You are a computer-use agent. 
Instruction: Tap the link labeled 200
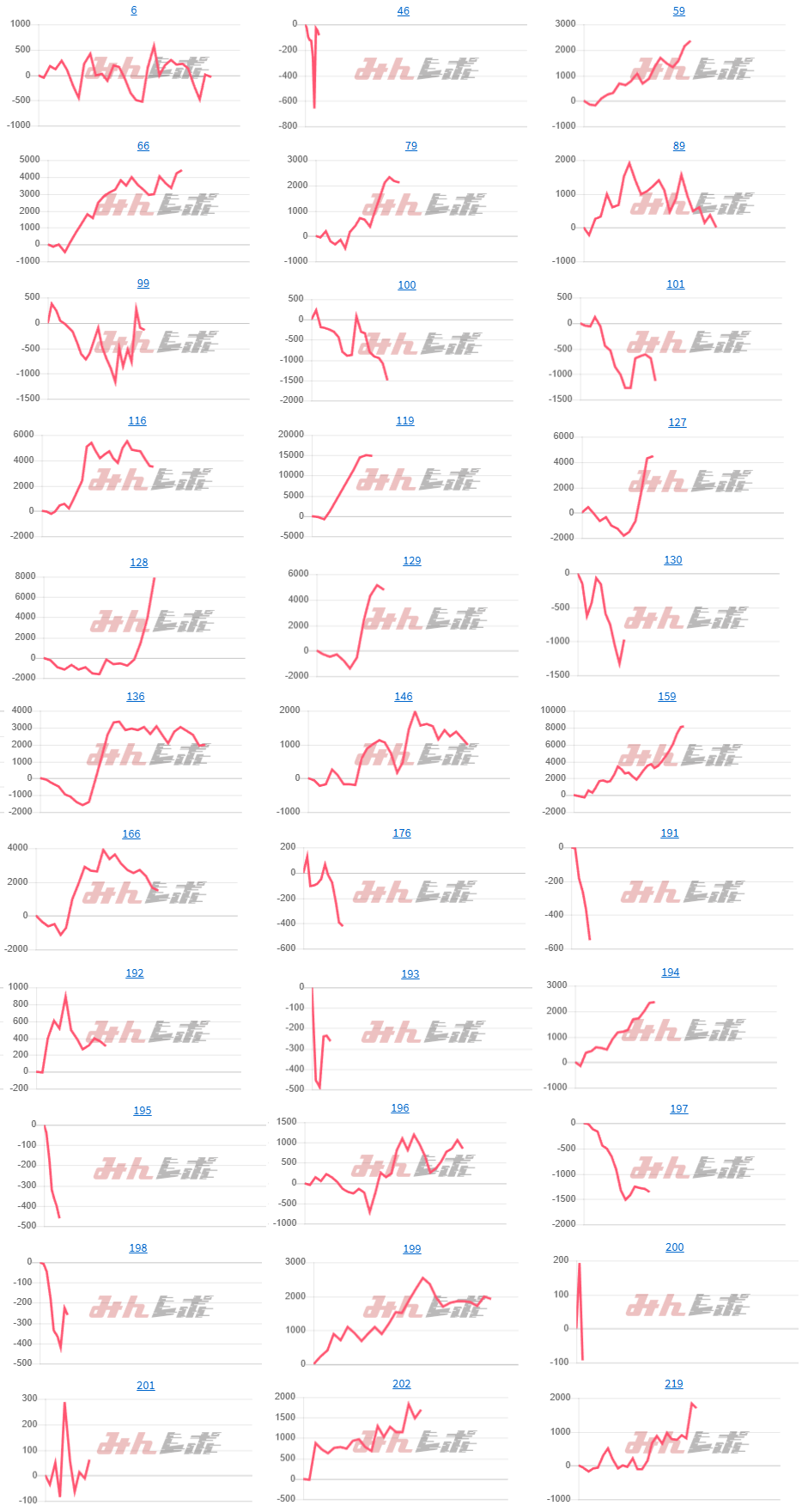click(x=675, y=1247)
